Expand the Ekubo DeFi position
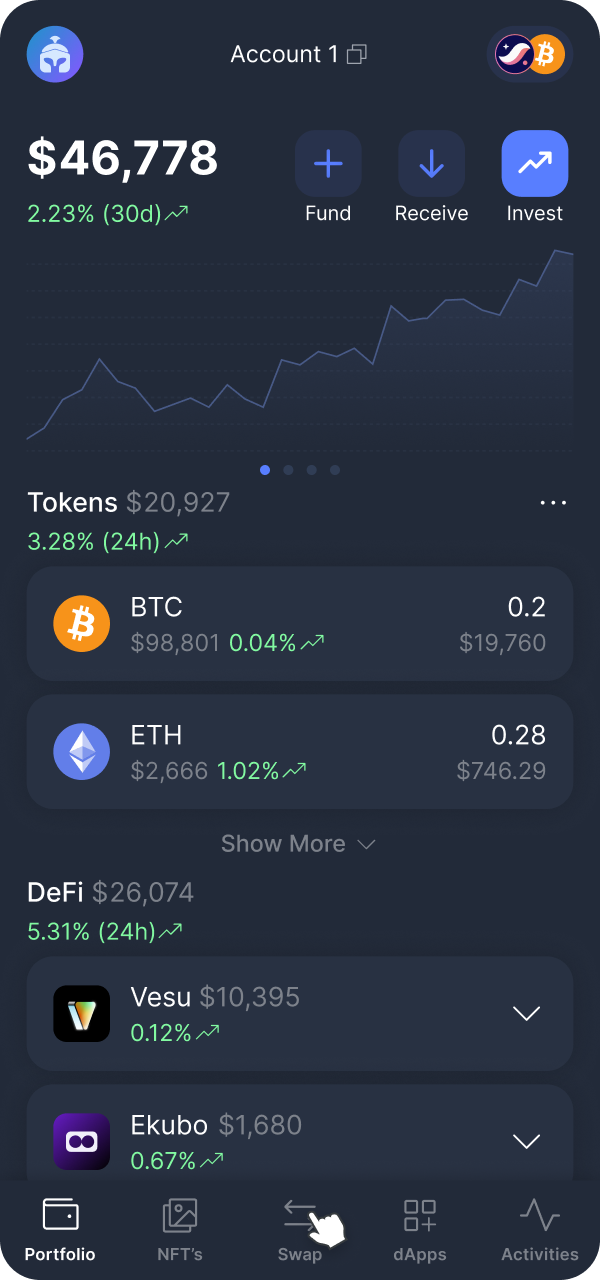600x1280 pixels. (x=526, y=1141)
